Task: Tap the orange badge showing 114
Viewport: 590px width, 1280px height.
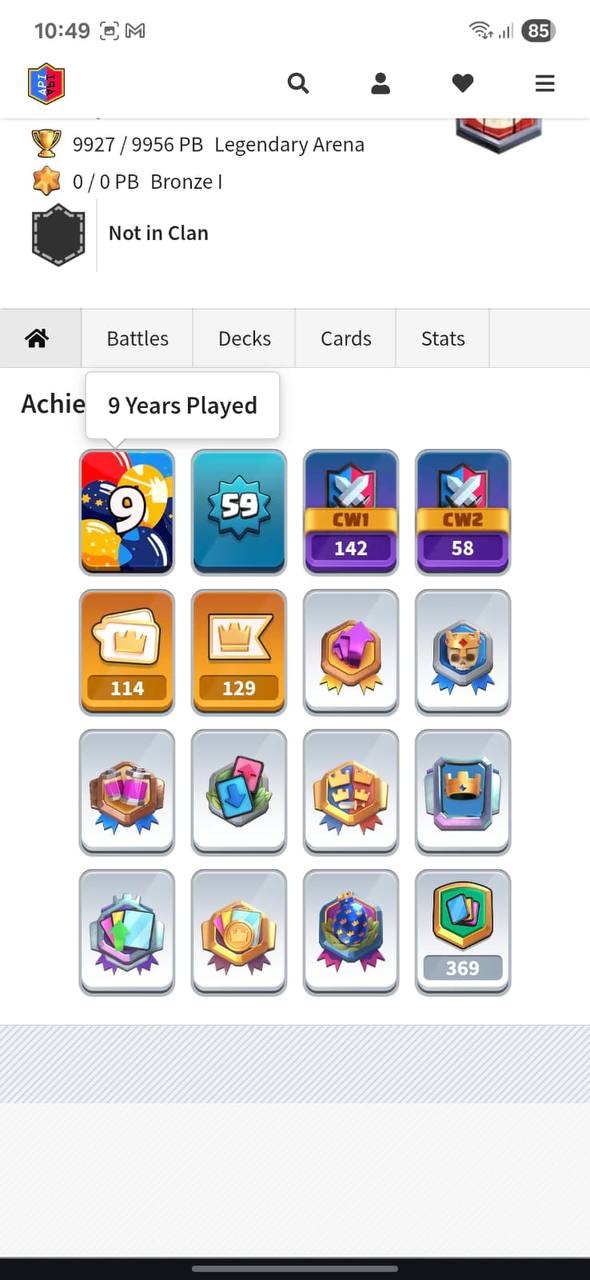Action: (x=127, y=652)
